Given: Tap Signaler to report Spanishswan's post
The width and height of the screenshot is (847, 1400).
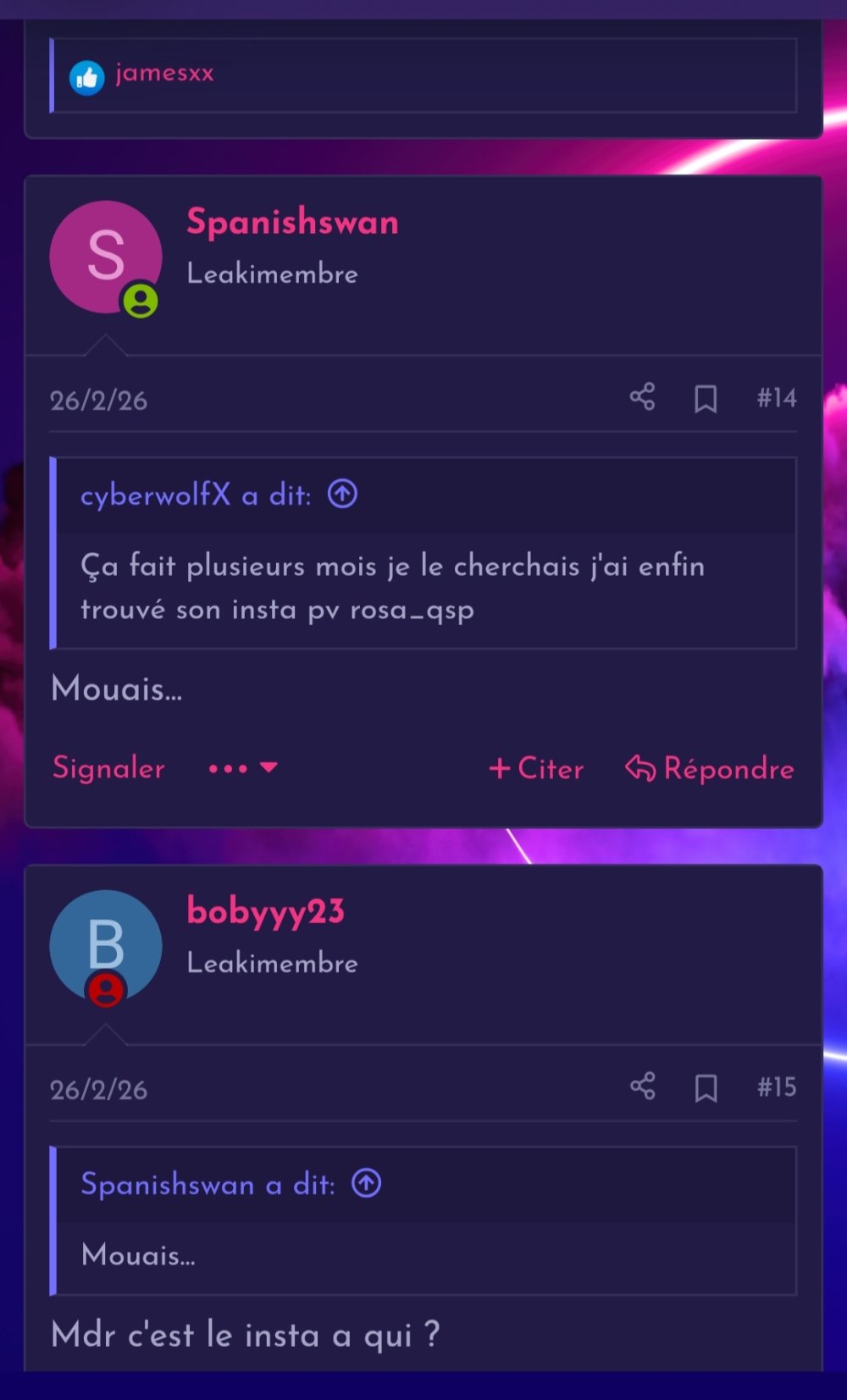Looking at the screenshot, I should tap(108, 768).
